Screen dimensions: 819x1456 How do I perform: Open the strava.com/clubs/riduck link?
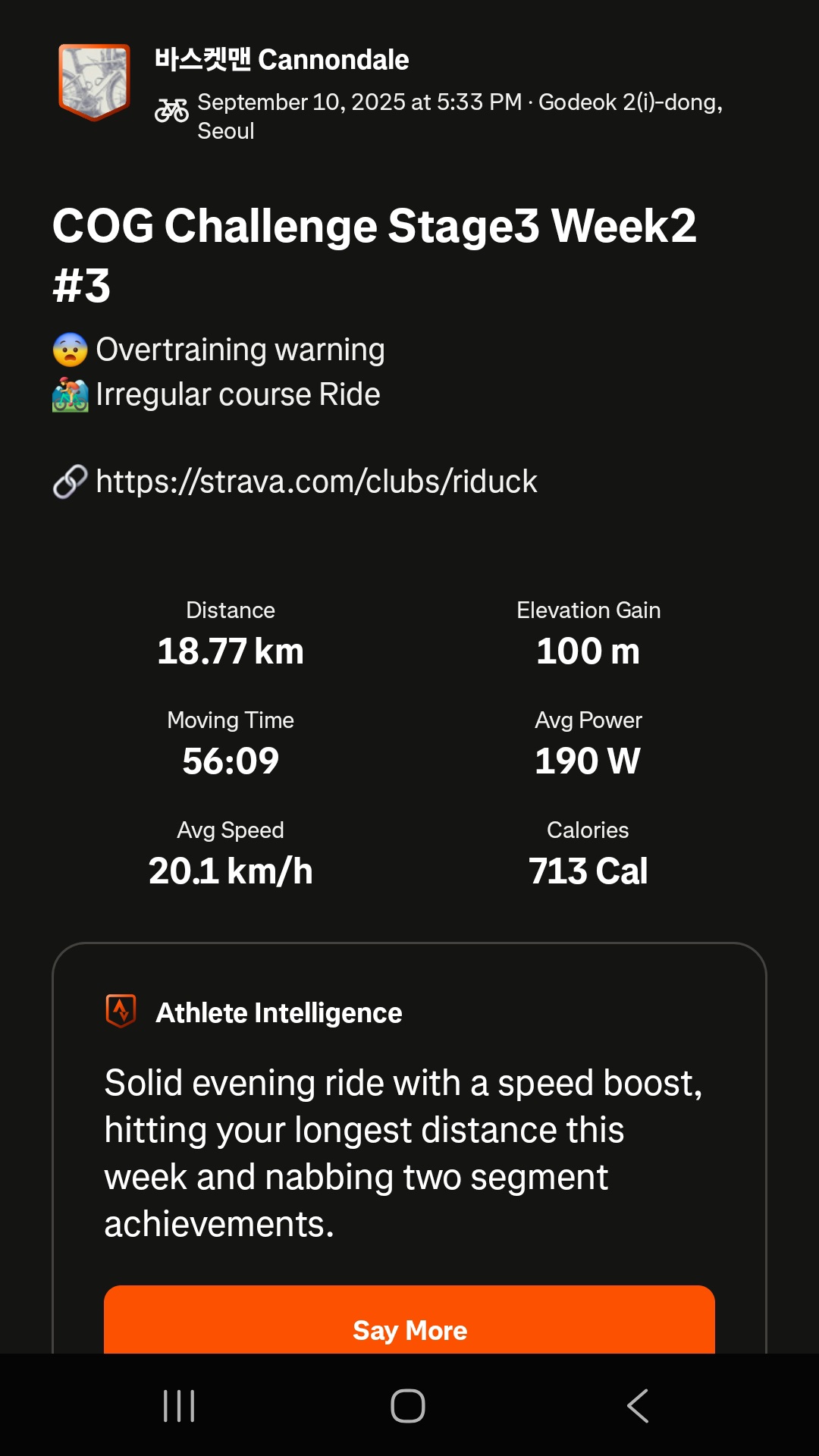click(x=316, y=482)
